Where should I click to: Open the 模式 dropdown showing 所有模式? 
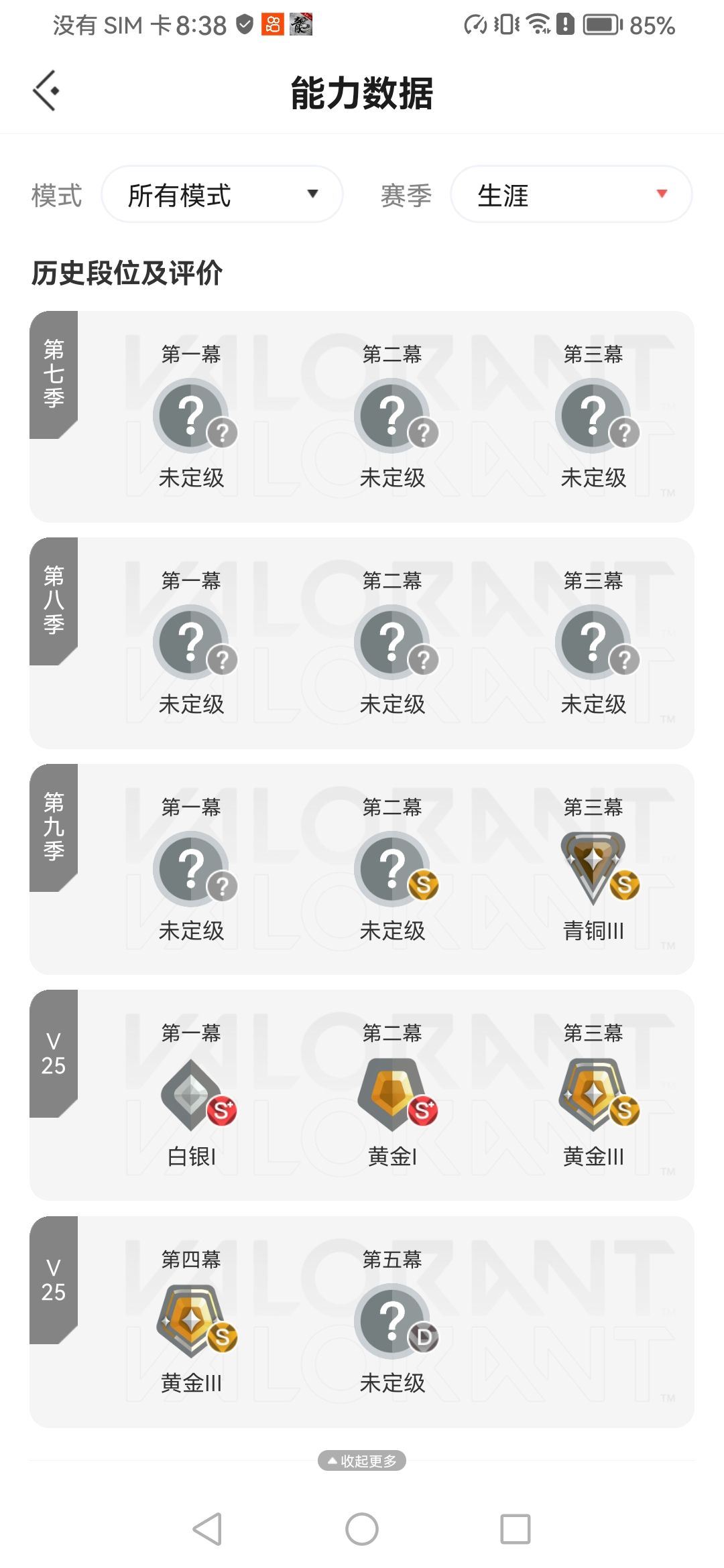coord(222,194)
